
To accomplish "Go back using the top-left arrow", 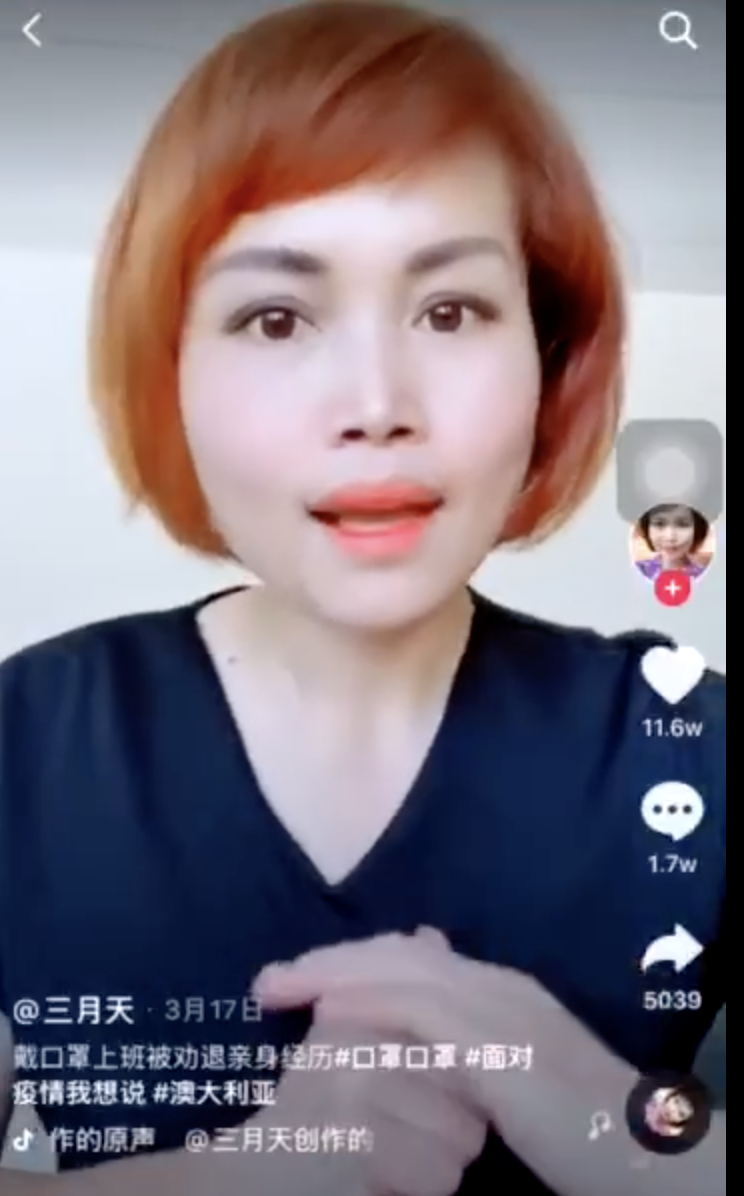I will coord(32,31).
